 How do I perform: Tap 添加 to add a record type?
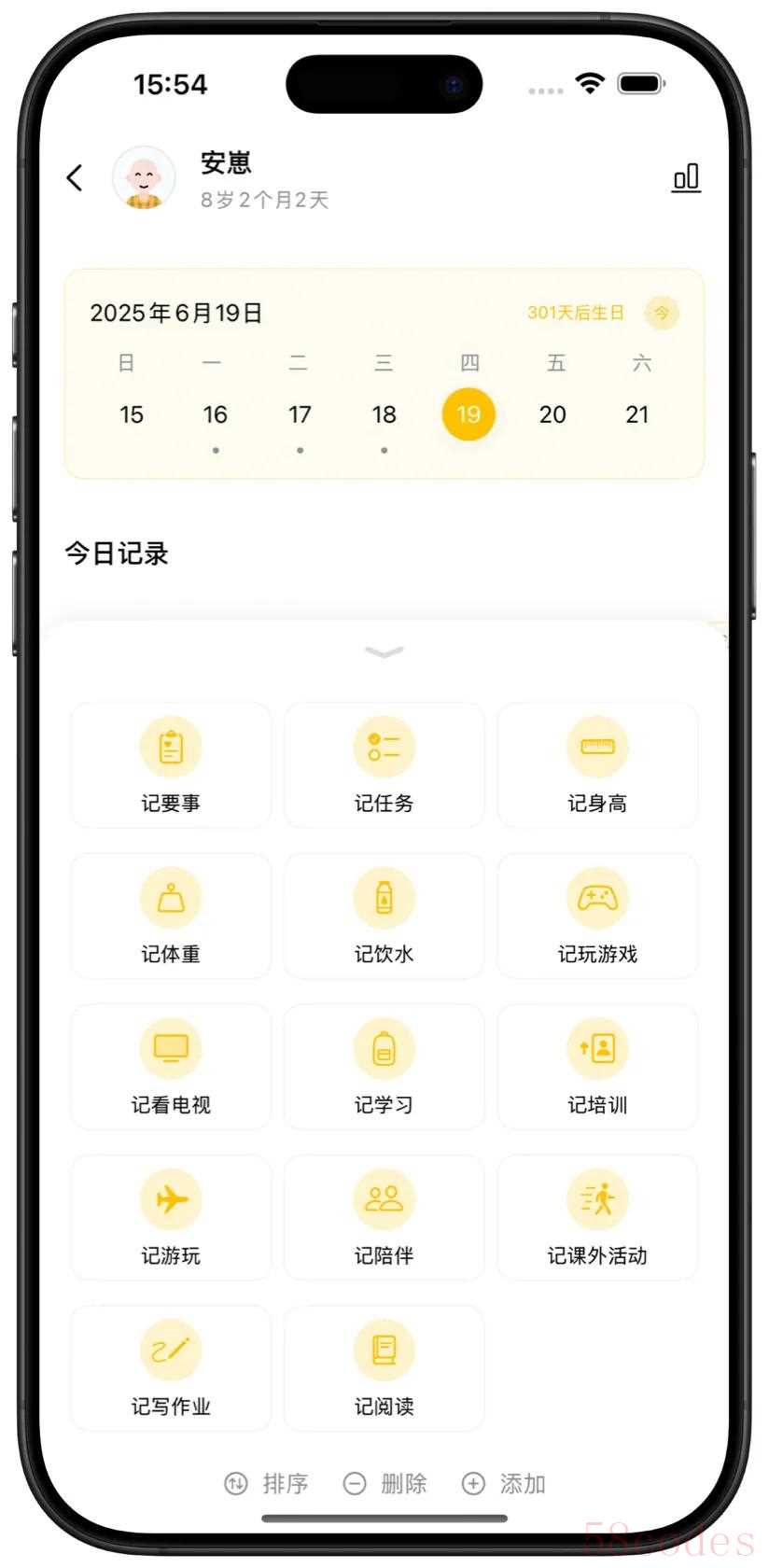(x=504, y=1483)
